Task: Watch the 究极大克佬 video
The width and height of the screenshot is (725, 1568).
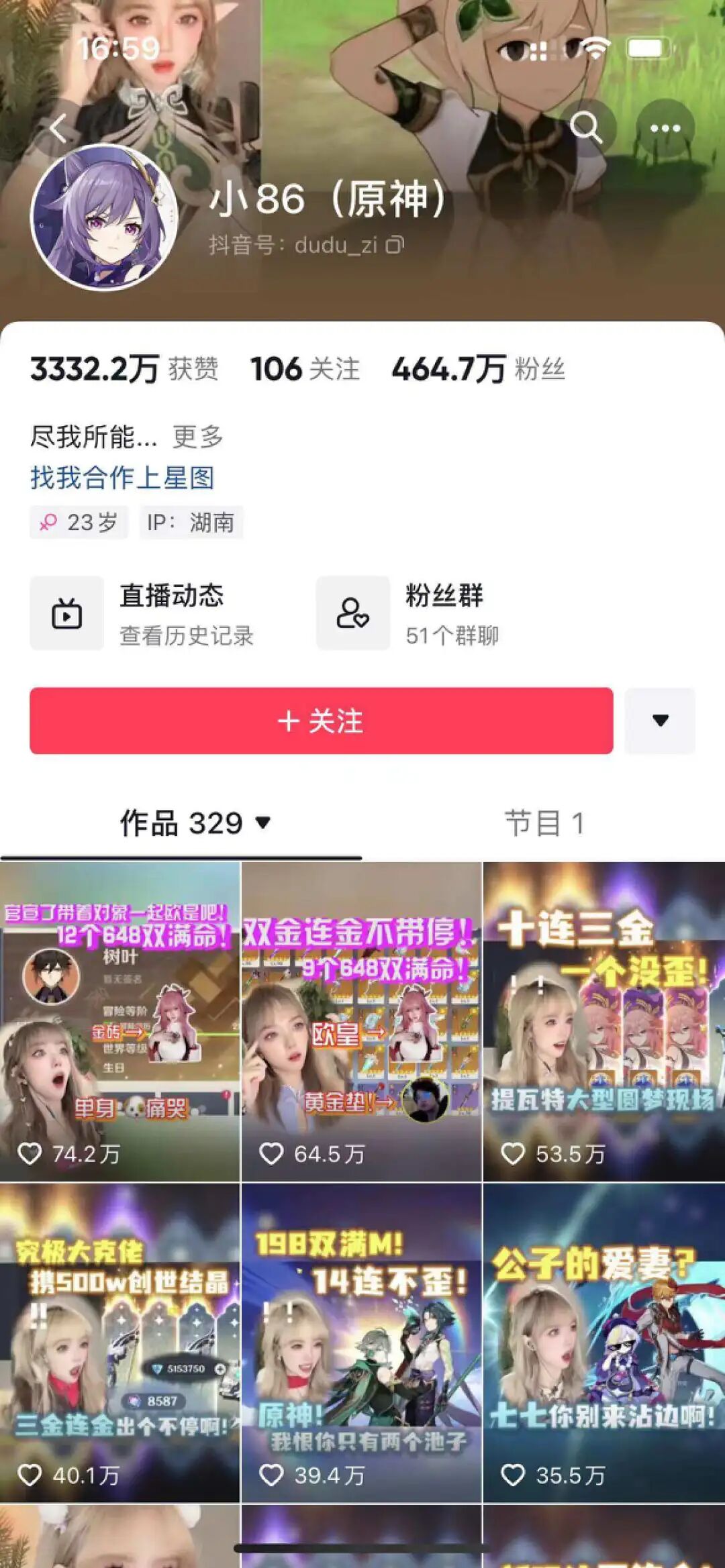Action: 119,1342
